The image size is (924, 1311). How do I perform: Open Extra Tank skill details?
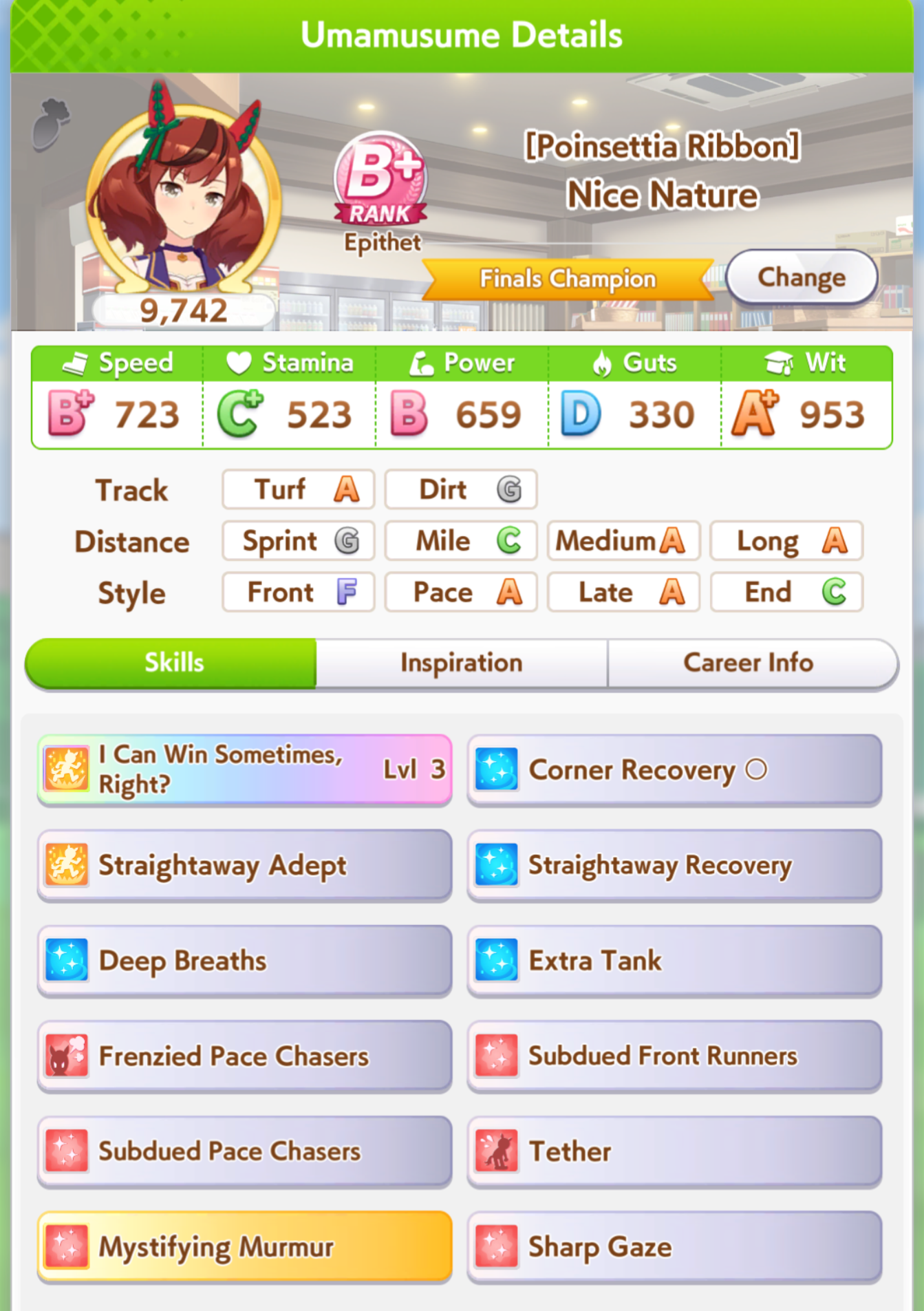674,961
